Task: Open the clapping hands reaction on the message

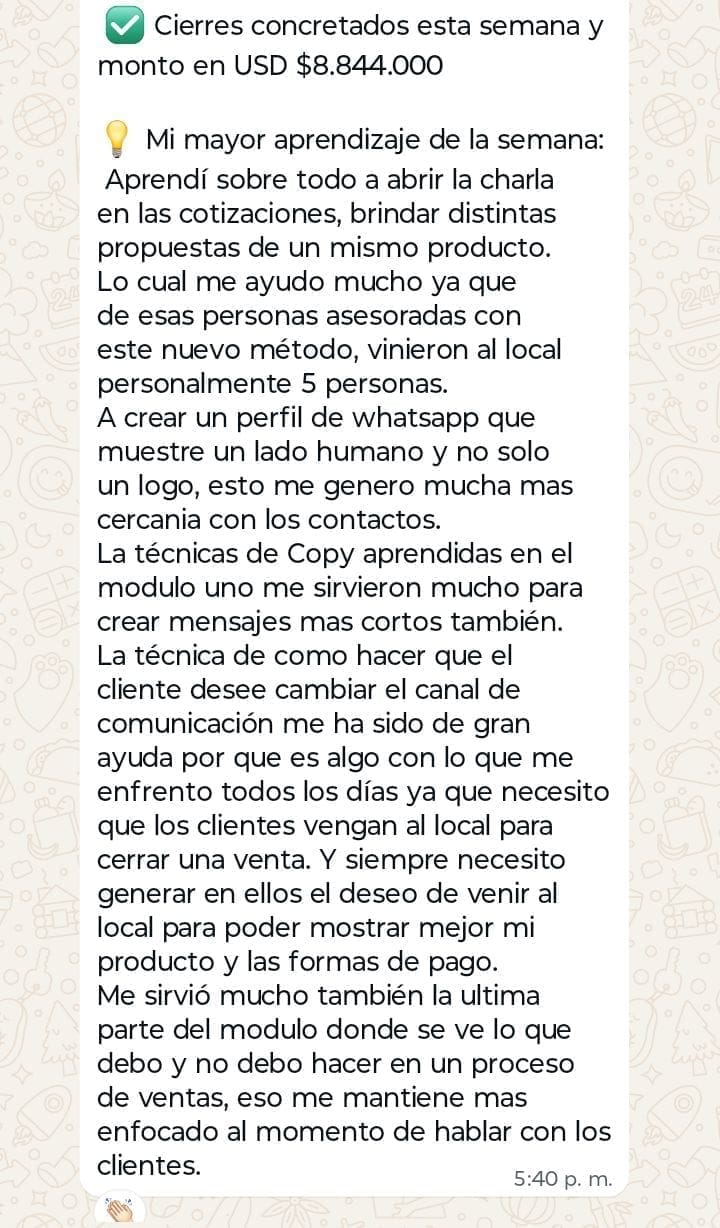Action: coord(121,1212)
